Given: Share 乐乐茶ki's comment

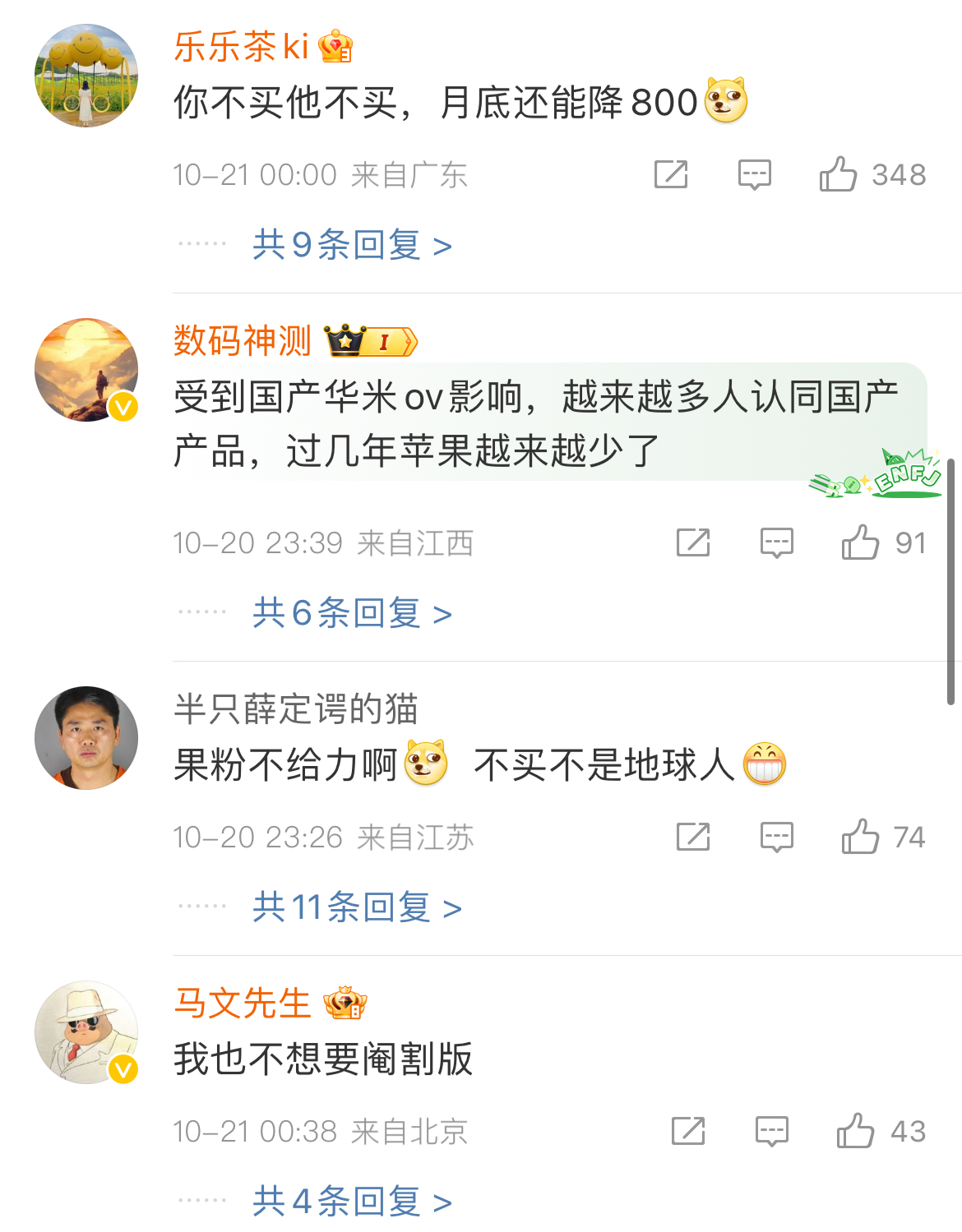Looking at the screenshot, I should [x=671, y=174].
